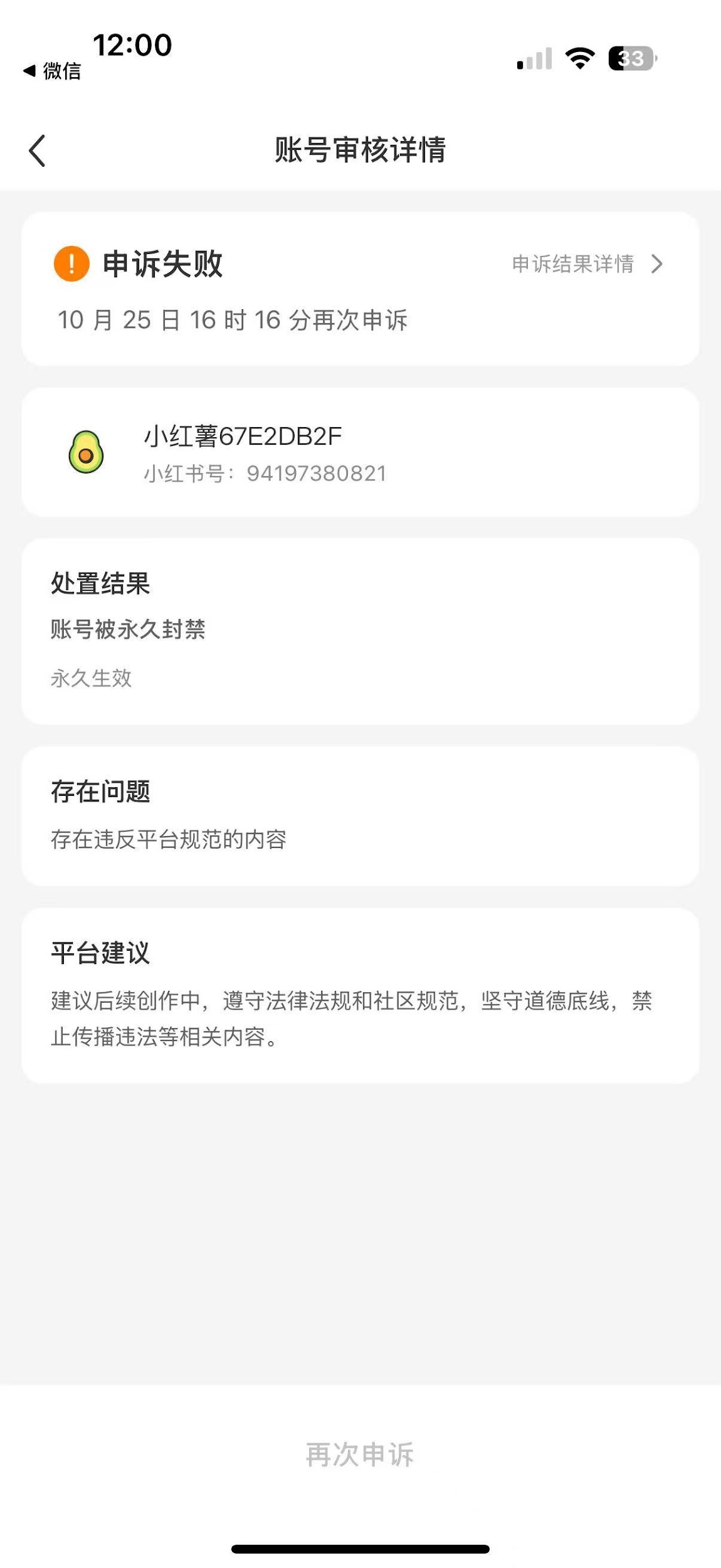Select the Xiaohongshu ID 94197380821
This screenshot has height=1568, width=721.
265,474
